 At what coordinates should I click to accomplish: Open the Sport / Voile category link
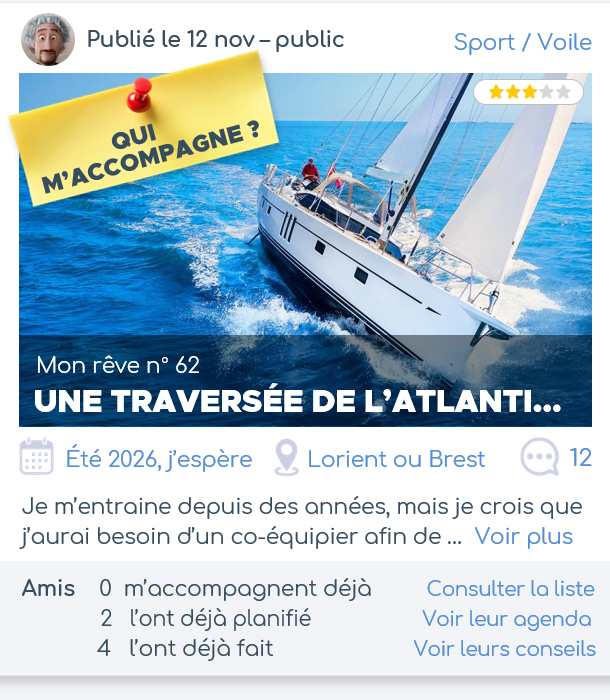point(522,43)
